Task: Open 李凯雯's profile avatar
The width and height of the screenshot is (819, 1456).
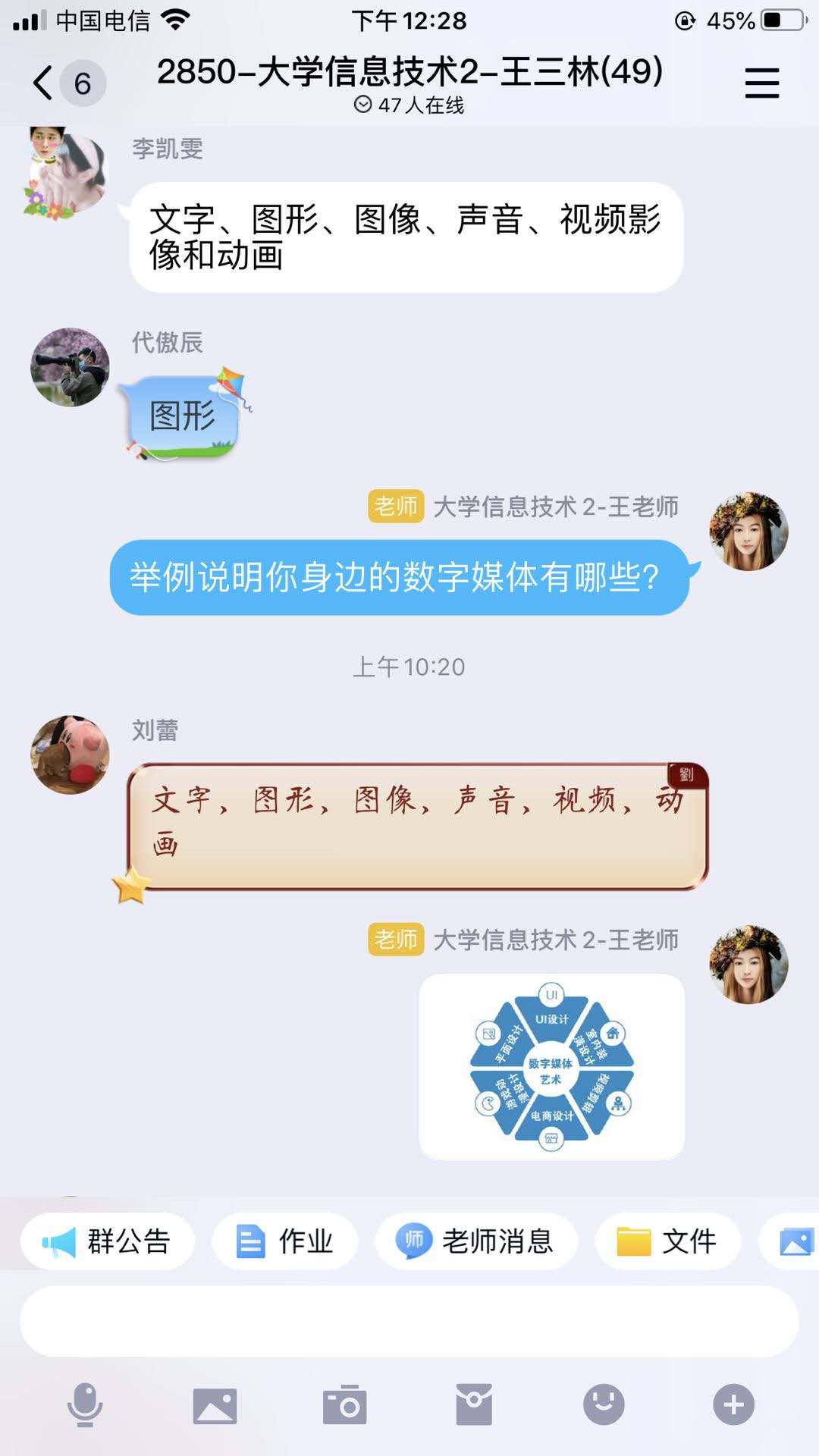Action: 68,174
